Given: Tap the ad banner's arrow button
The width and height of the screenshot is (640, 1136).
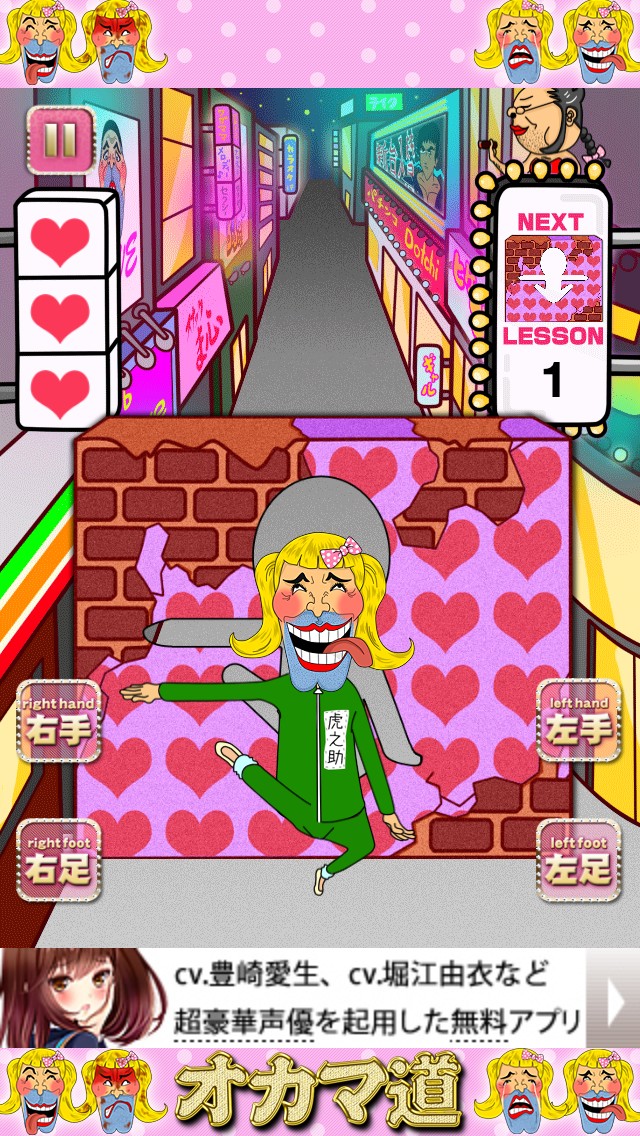Looking at the screenshot, I should (614, 997).
